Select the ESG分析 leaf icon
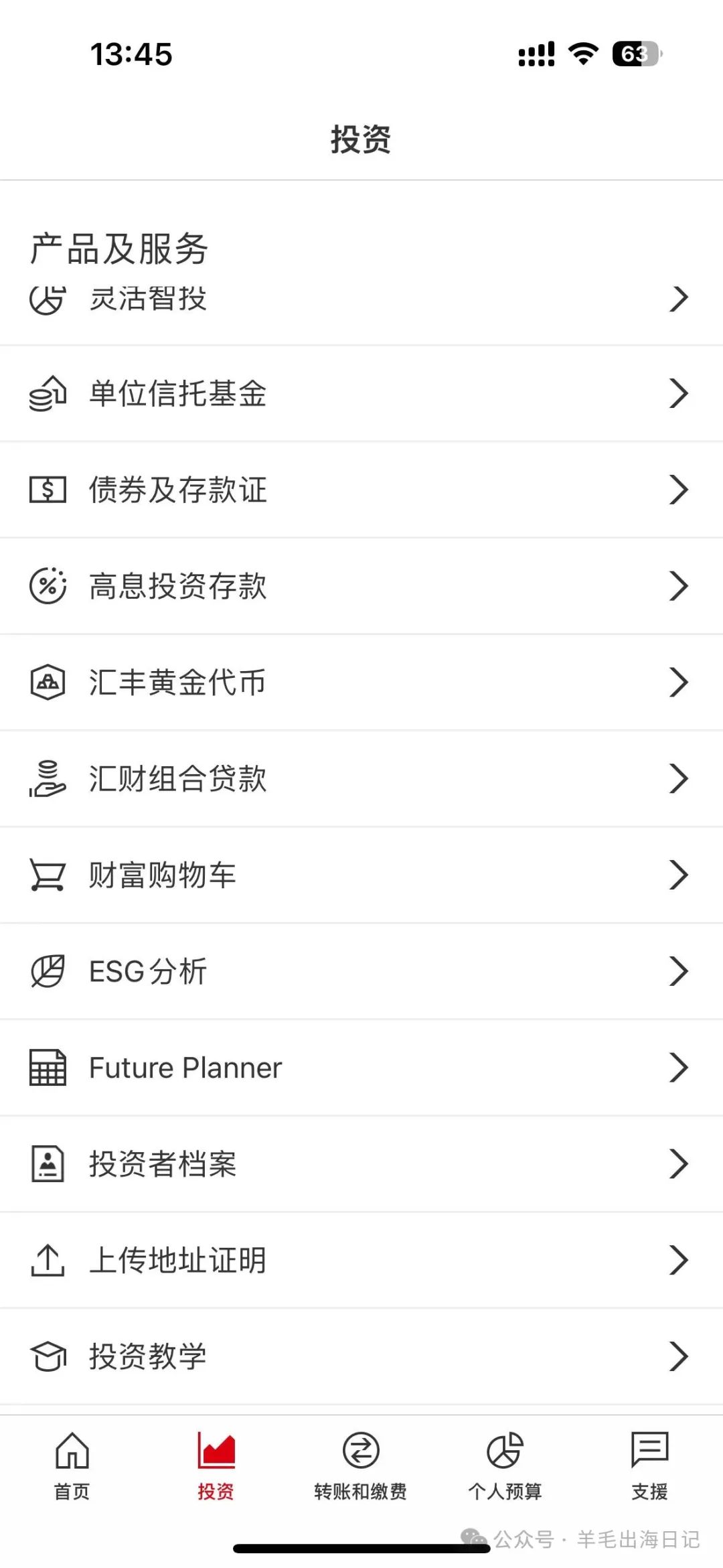This screenshot has height=1568, width=723. coord(47,971)
